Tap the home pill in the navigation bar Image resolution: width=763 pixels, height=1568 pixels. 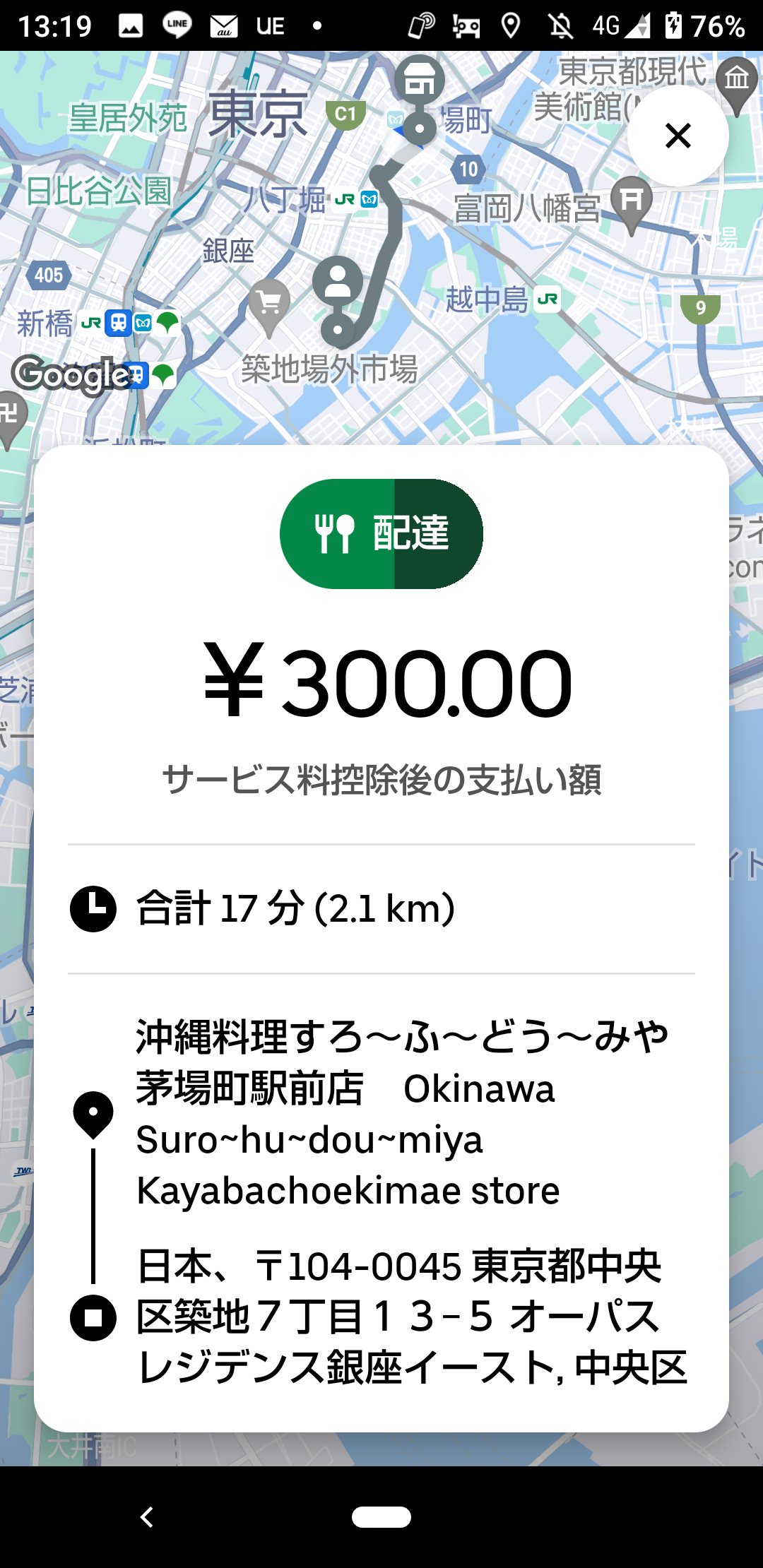tap(381, 1516)
